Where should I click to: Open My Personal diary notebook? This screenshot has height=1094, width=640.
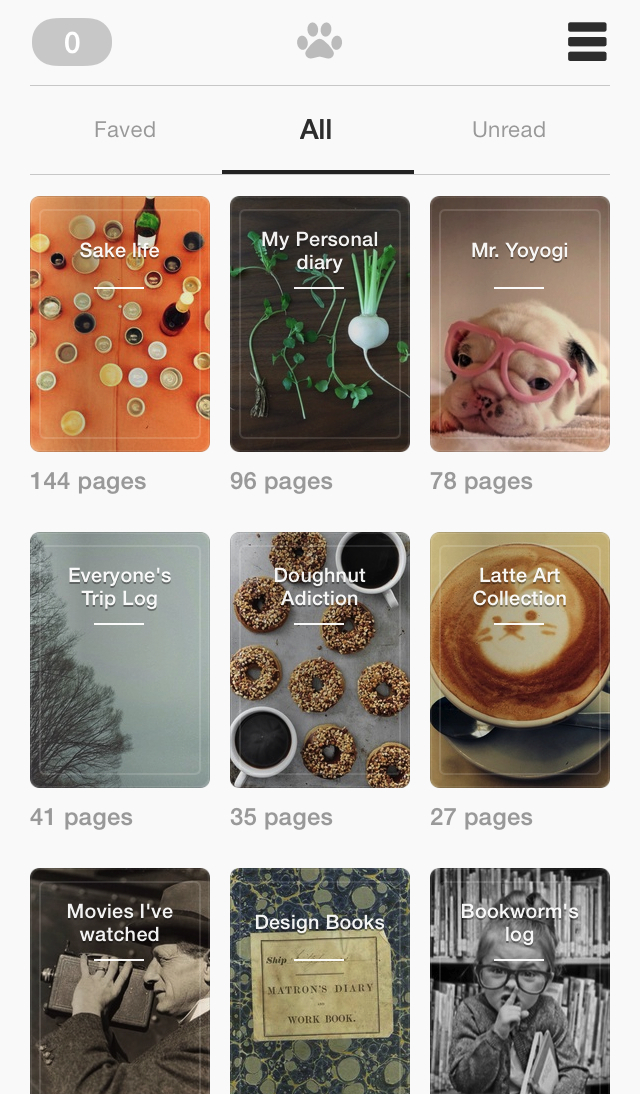pyautogui.click(x=320, y=324)
